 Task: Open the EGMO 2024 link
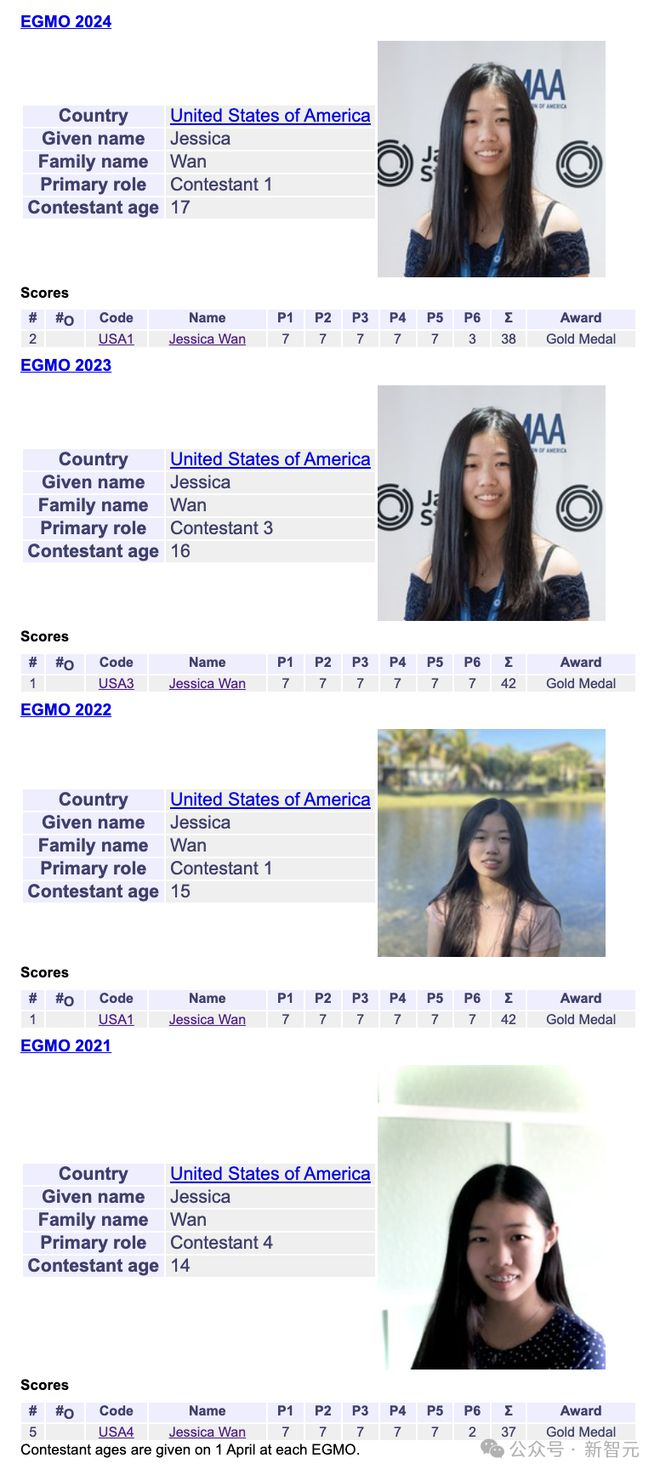(66, 21)
